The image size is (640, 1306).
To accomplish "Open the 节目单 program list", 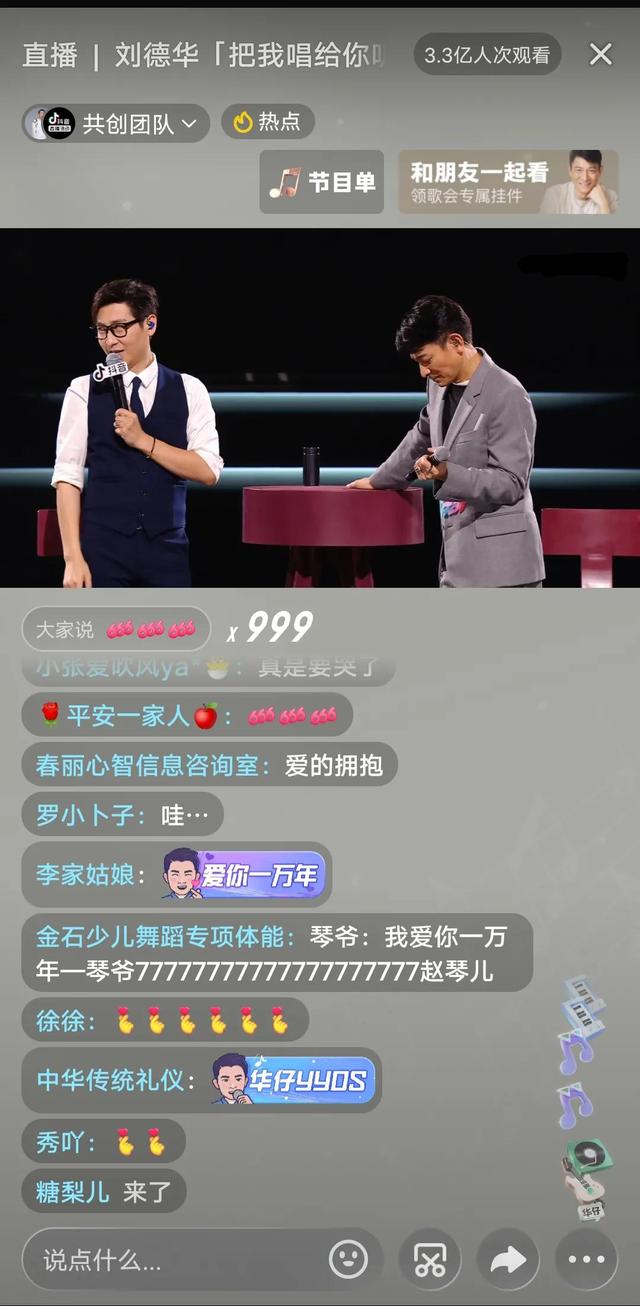I will point(322,182).
